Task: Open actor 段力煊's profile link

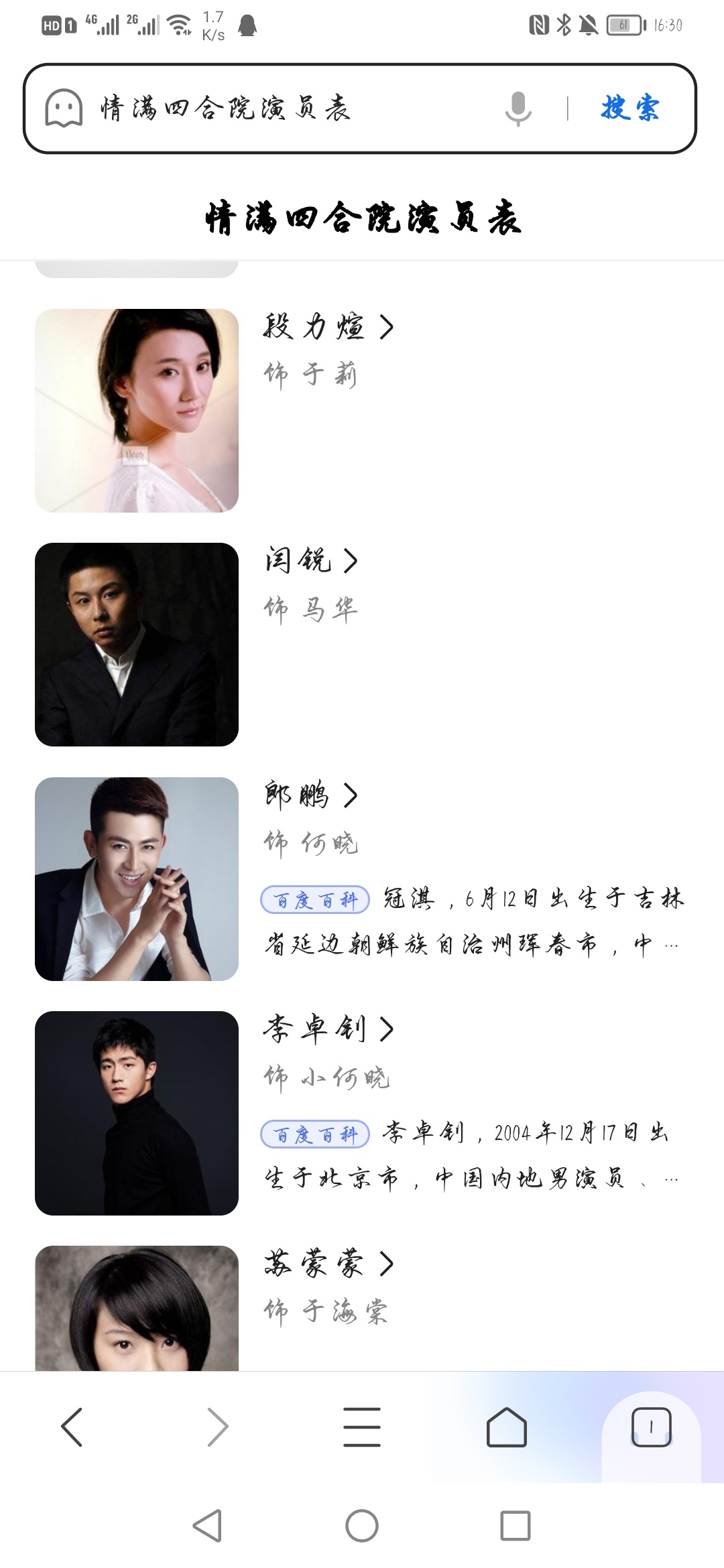Action: click(x=328, y=327)
